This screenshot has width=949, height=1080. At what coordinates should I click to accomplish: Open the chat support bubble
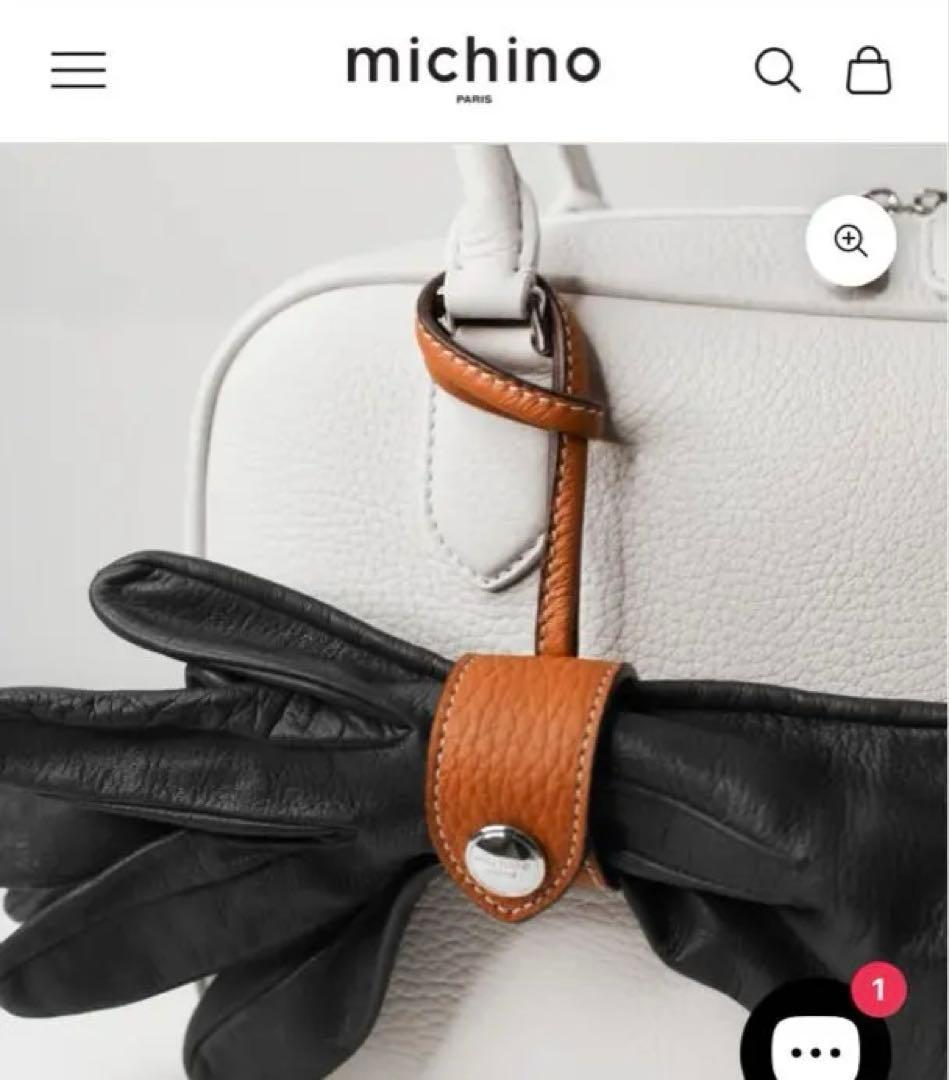(x=815, y=1043)
